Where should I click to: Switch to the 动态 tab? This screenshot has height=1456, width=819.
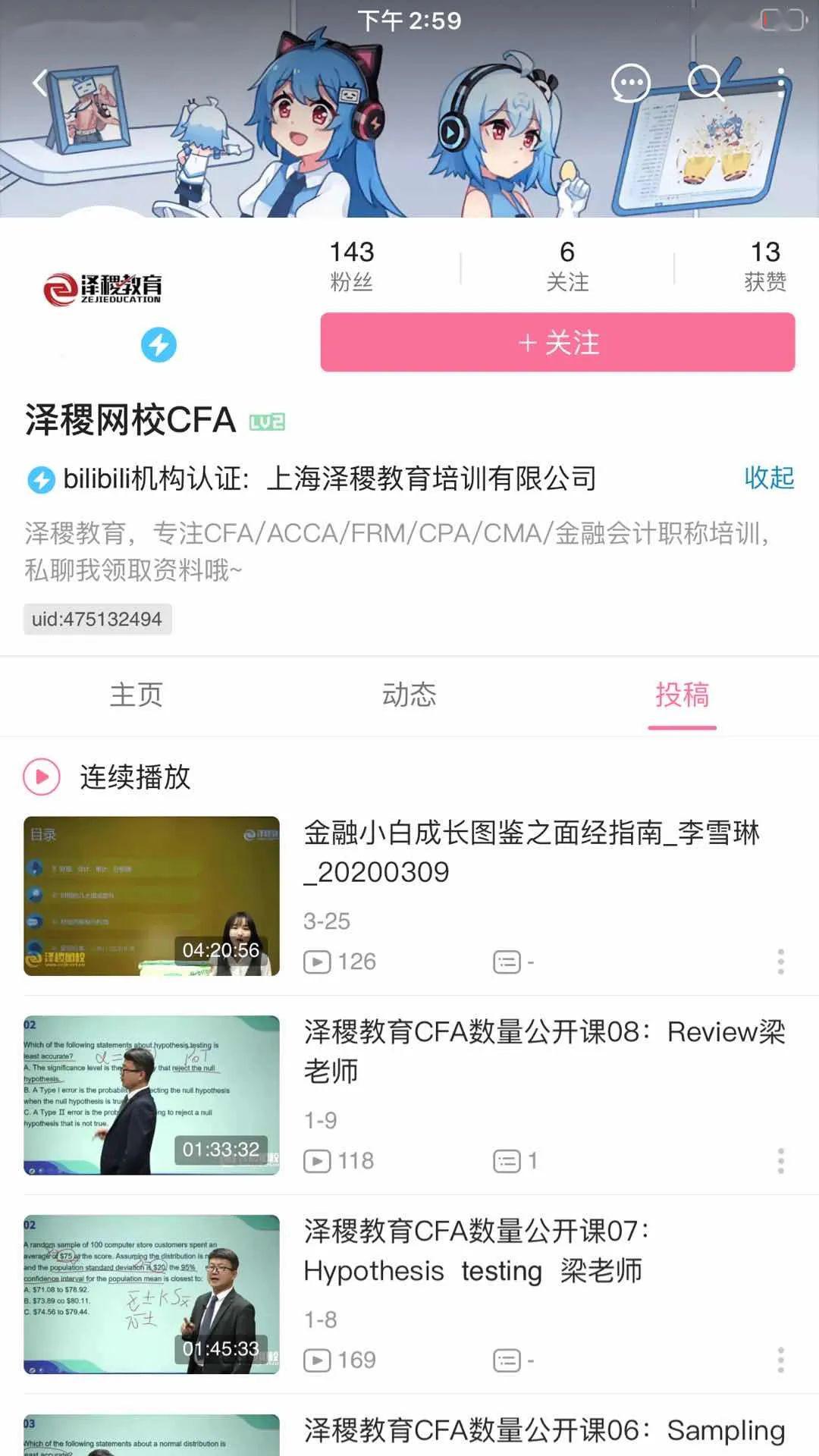pos(409,695)
